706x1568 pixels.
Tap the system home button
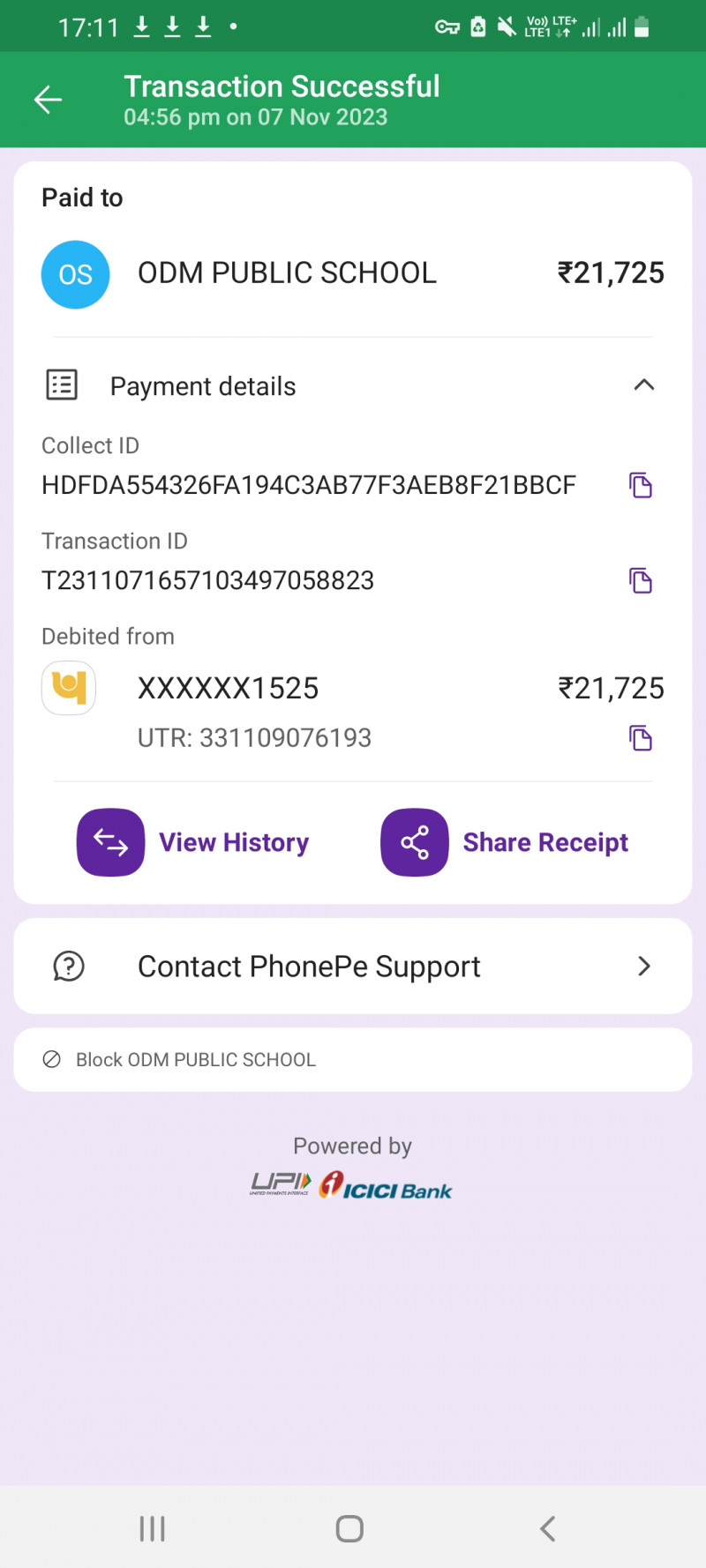point(349,1528)
